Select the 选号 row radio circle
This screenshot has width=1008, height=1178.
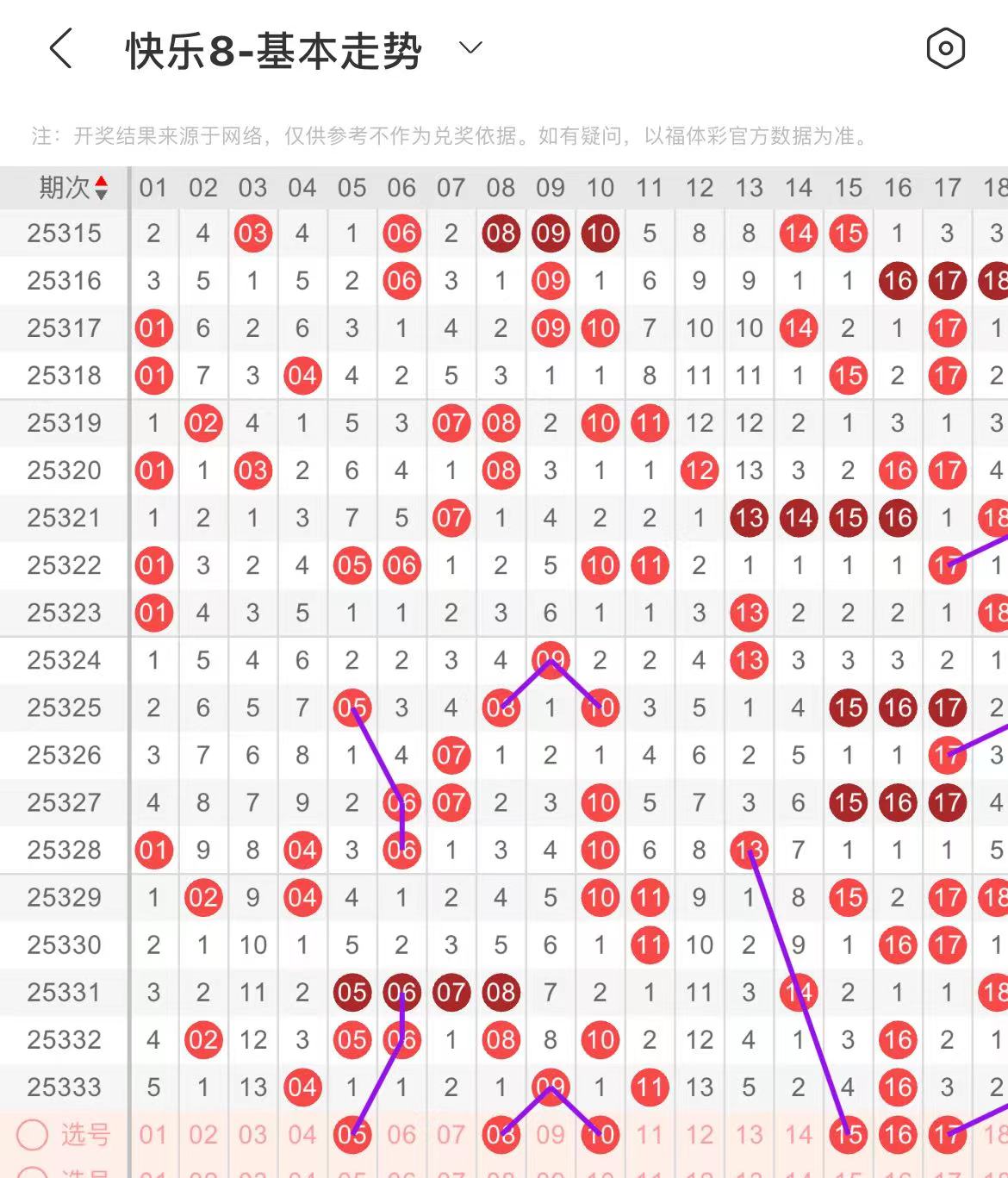tap(33, 1135)
